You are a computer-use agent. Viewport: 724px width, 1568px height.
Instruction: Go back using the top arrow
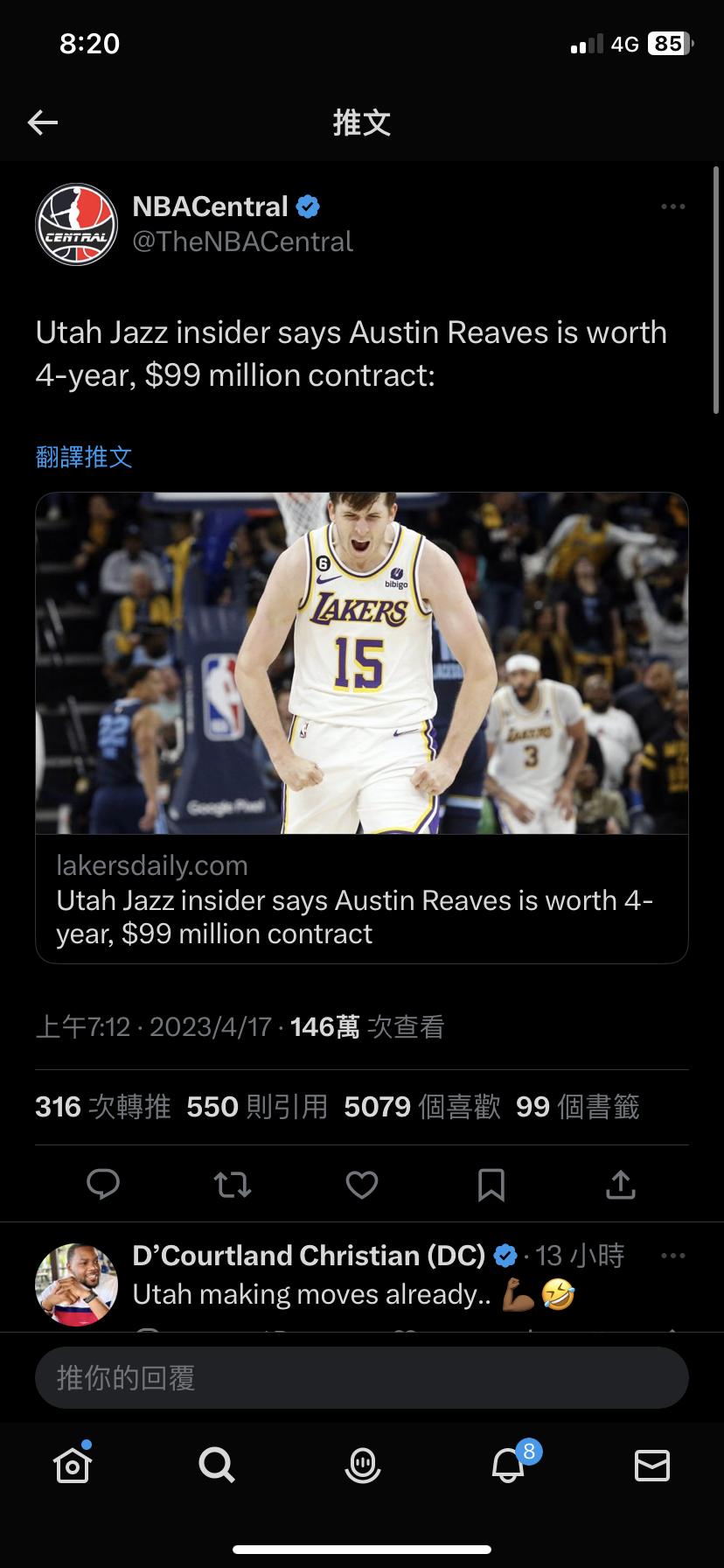tap(43, 122)
